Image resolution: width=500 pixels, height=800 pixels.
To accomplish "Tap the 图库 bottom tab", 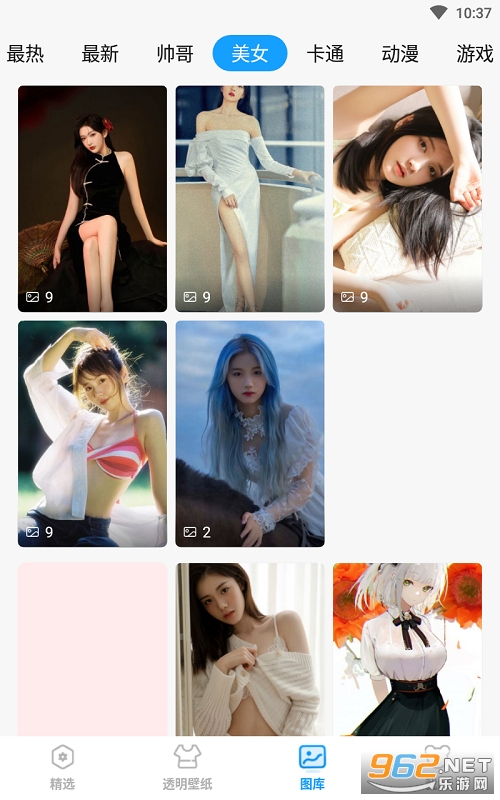I will pyautogui.click(x=312, y=767).
